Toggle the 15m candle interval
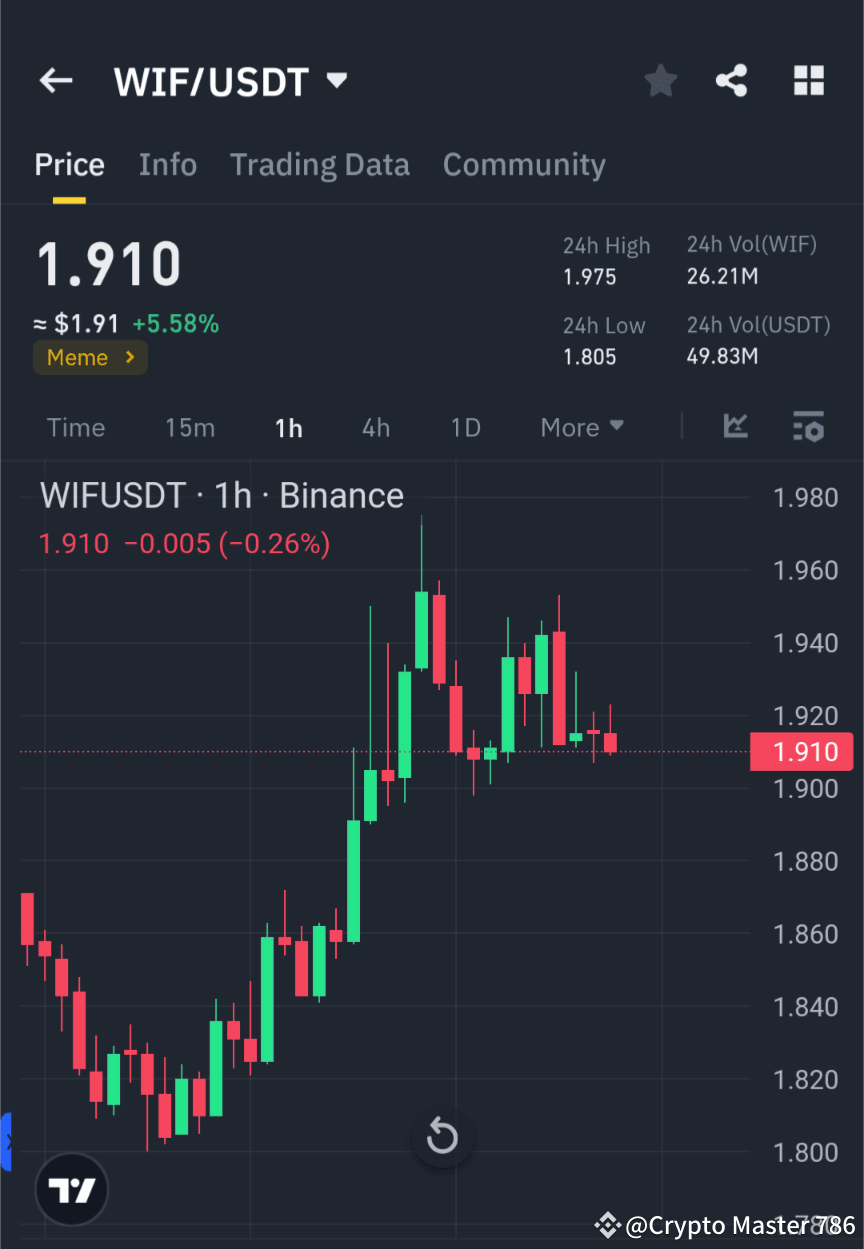864x1249 pixels. 190,427
